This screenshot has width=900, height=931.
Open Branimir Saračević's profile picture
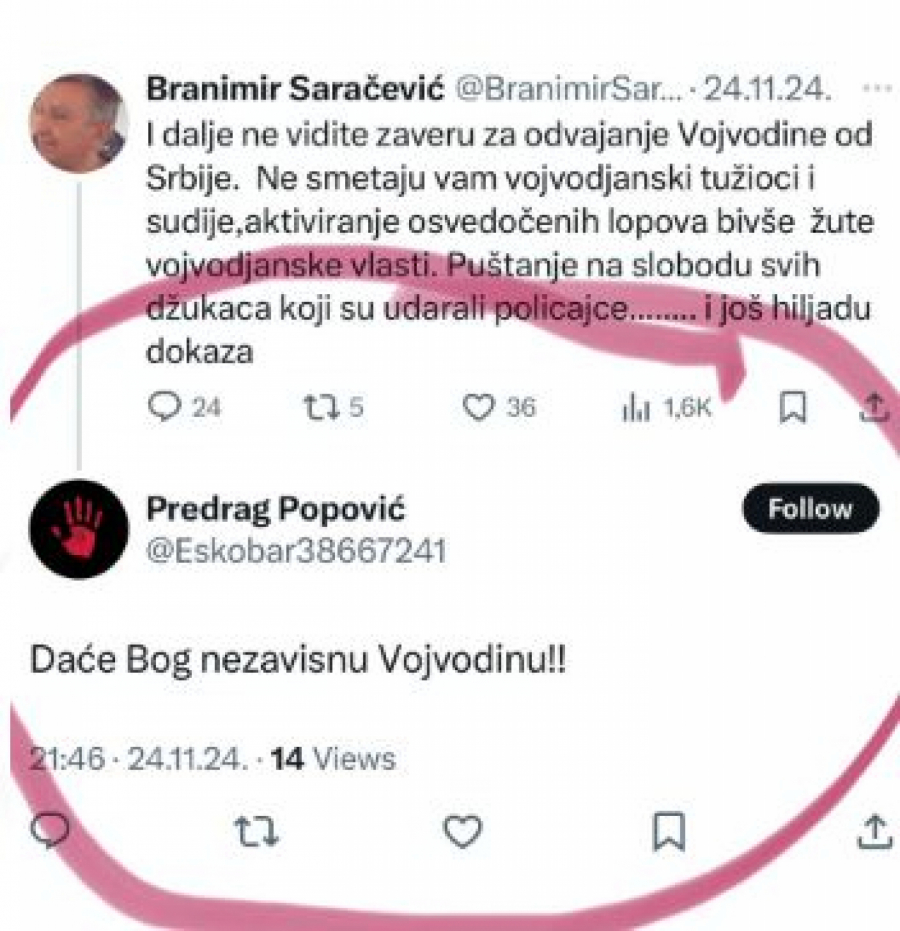[77, 122]
